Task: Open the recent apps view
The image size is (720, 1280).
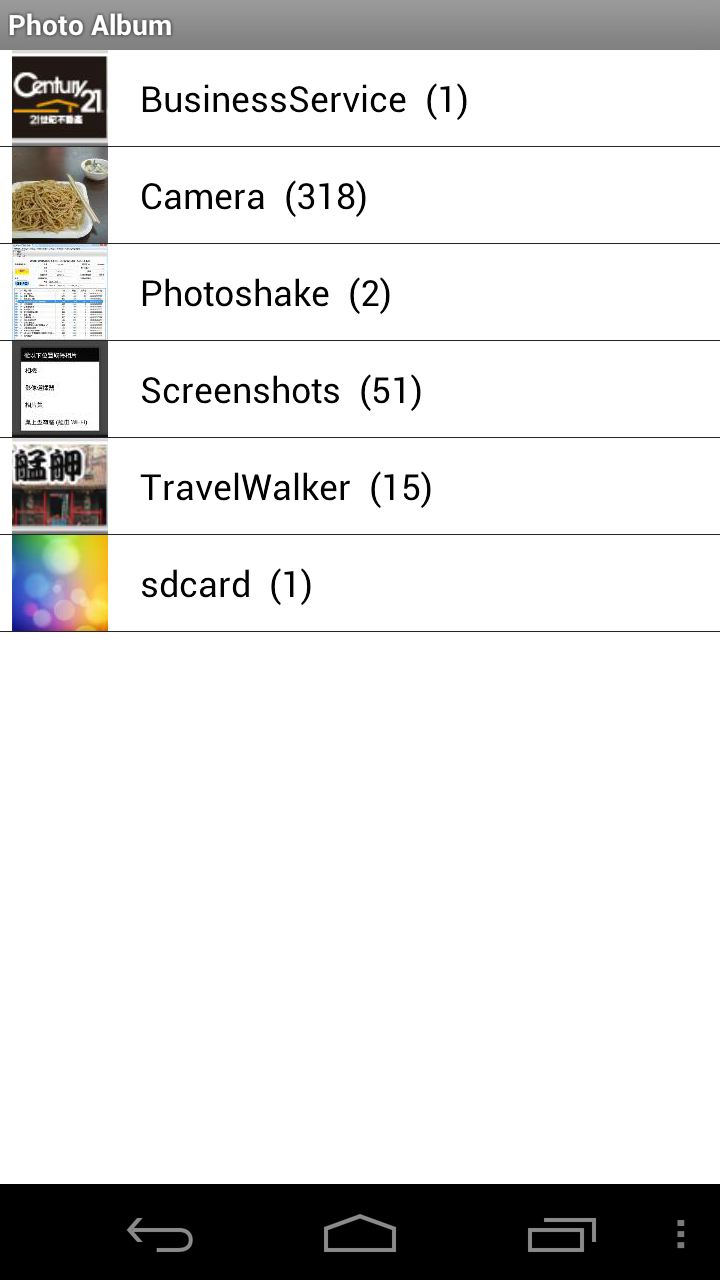Action: 561,1235
